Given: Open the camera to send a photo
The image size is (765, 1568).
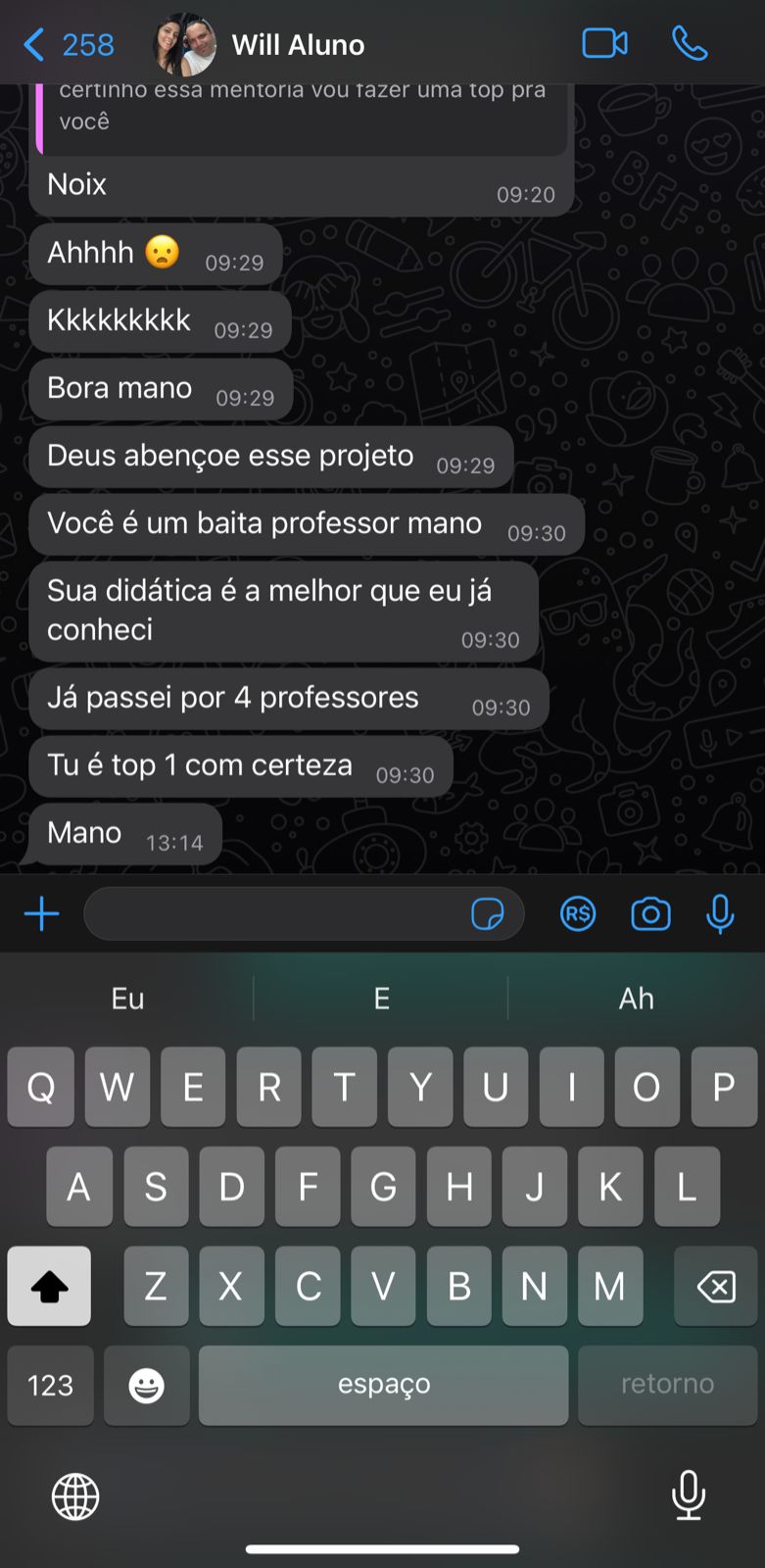Looking at the screenshot, I should (x=650, y=914).
